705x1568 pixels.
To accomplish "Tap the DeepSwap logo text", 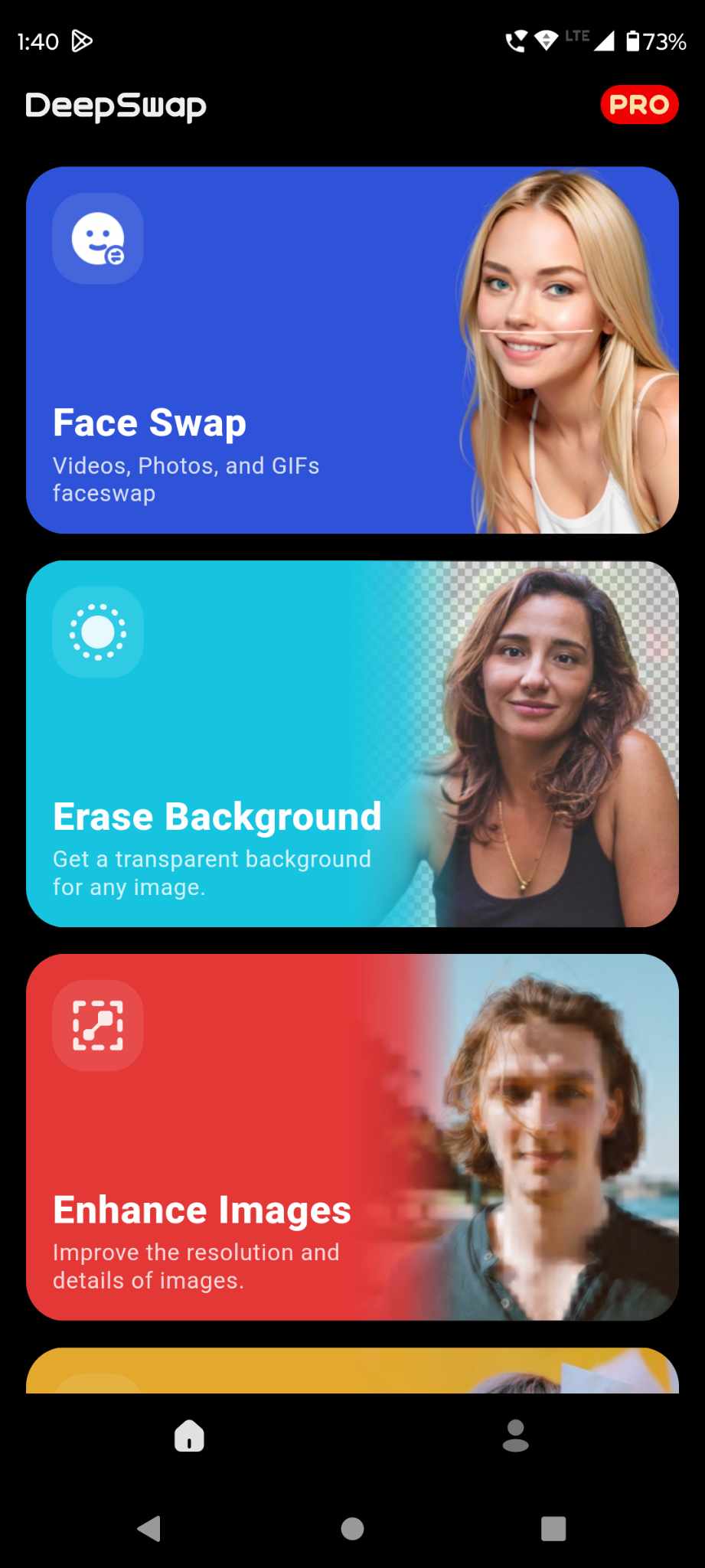I will point(116,105).
